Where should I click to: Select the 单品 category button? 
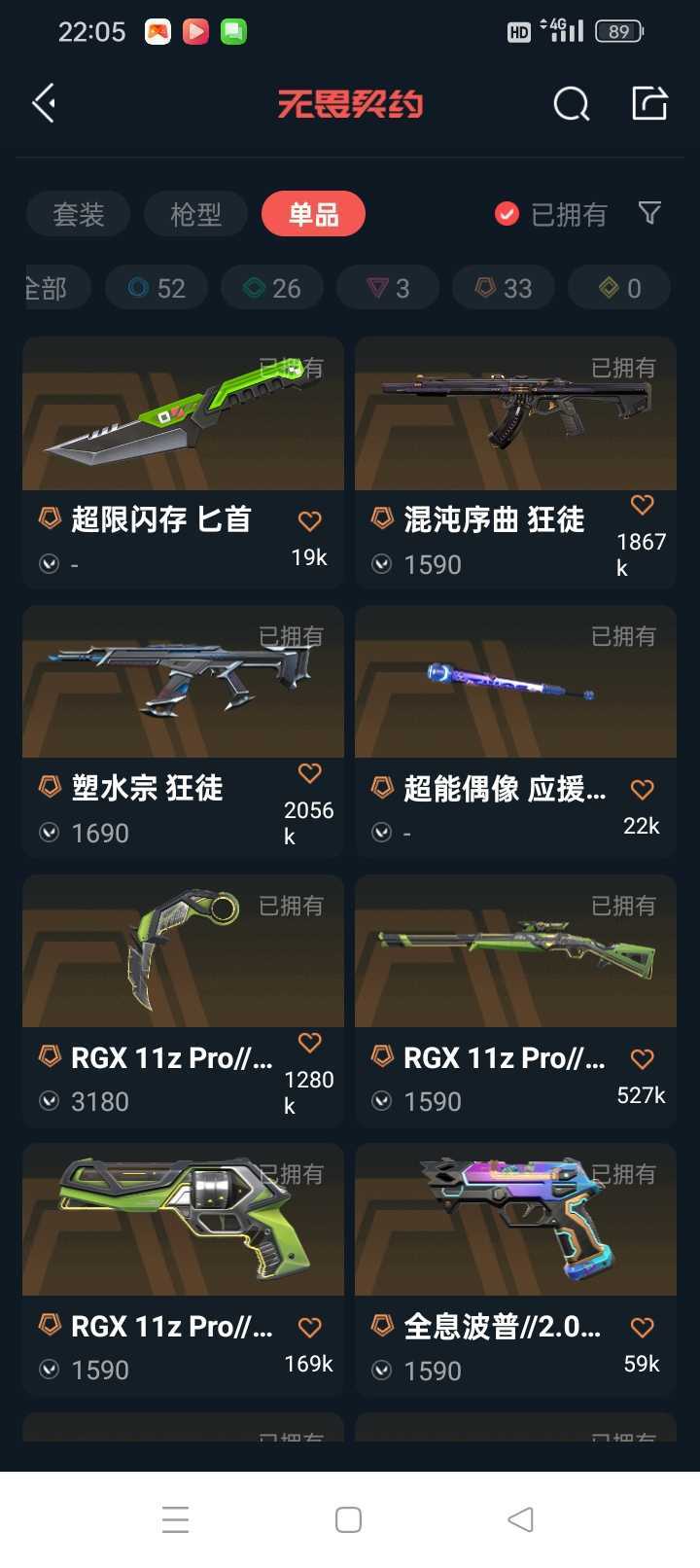(x=313, y=214)
